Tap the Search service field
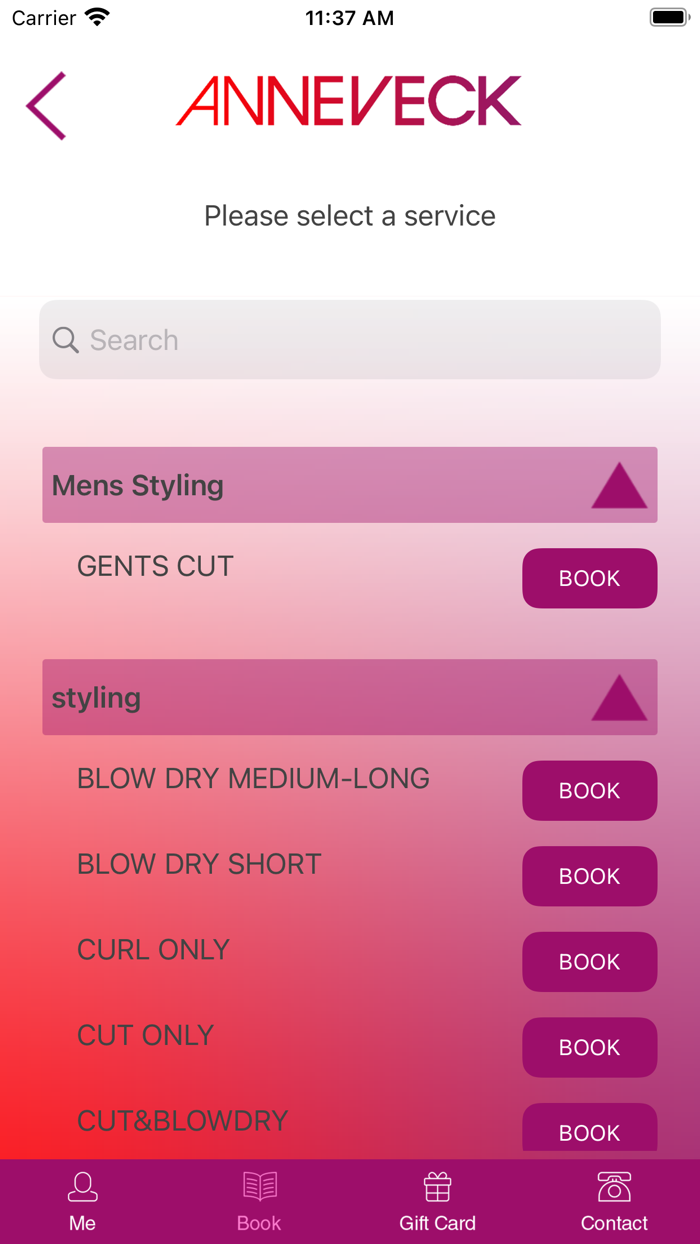Screen dimensions: 700x1244 (350, 340)
